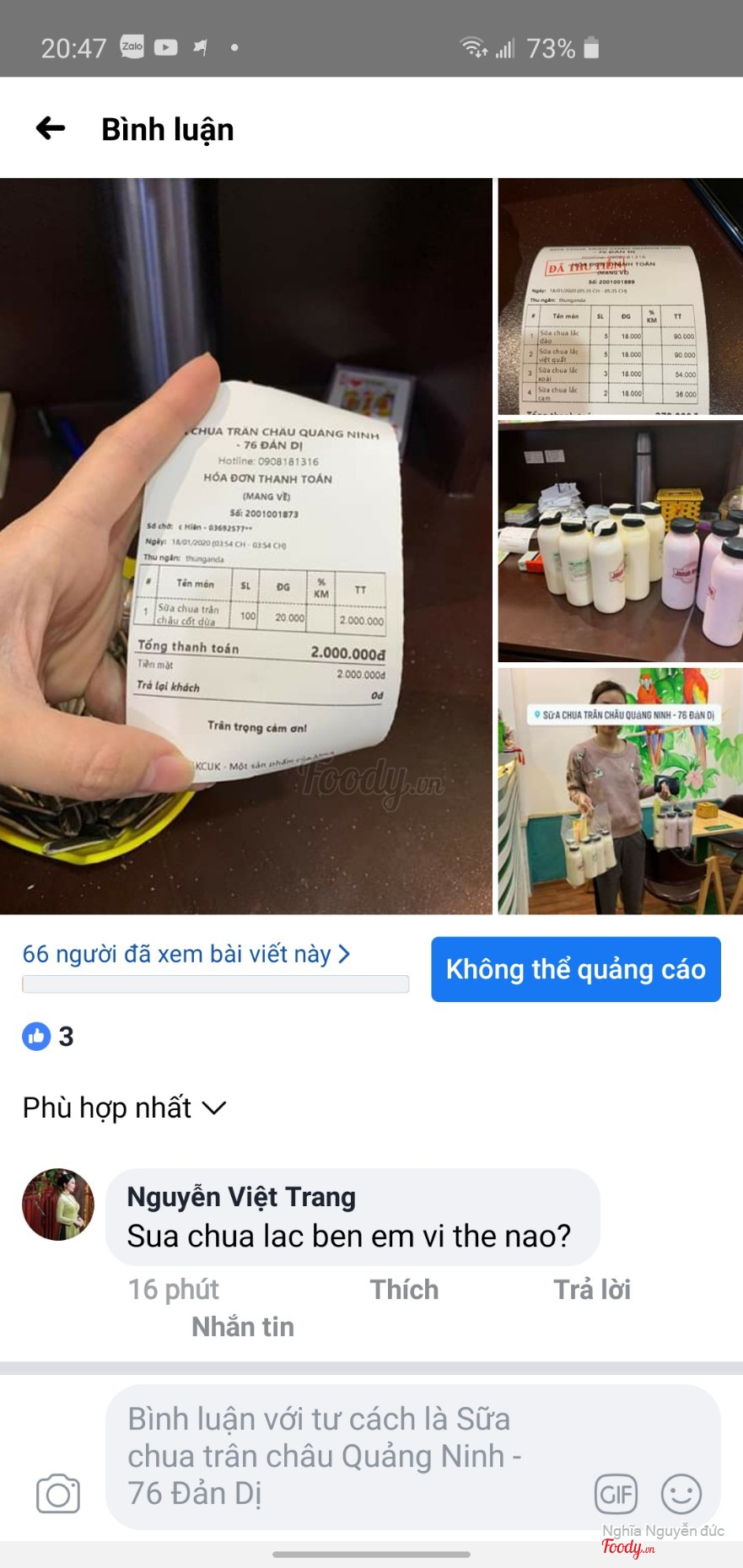Expand the Phù hợp nhất sort dropdown
This screenshot has height=1568, width=743.
click(x=124, y=1107)
